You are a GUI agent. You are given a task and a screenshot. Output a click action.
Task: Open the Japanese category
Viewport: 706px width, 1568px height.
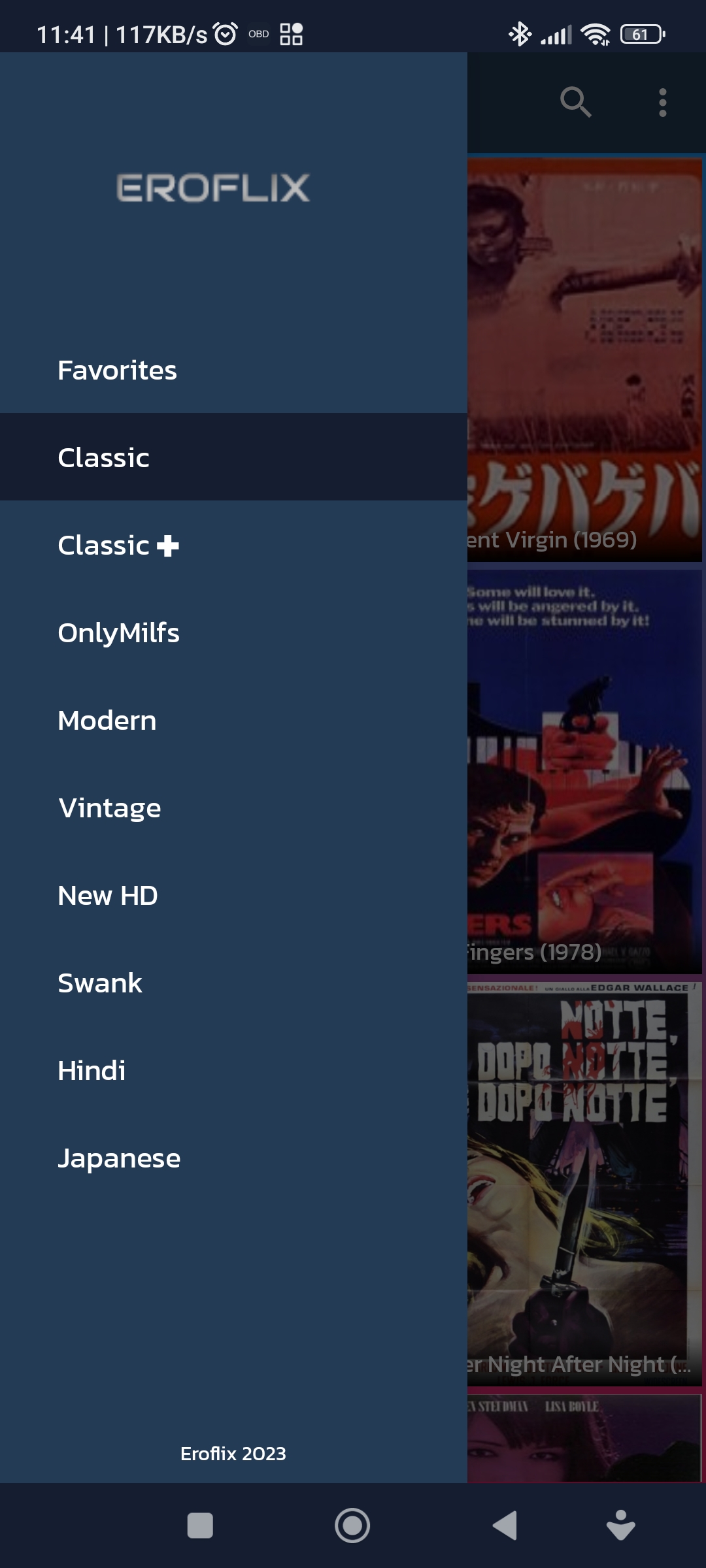(x=233, y=1158)
